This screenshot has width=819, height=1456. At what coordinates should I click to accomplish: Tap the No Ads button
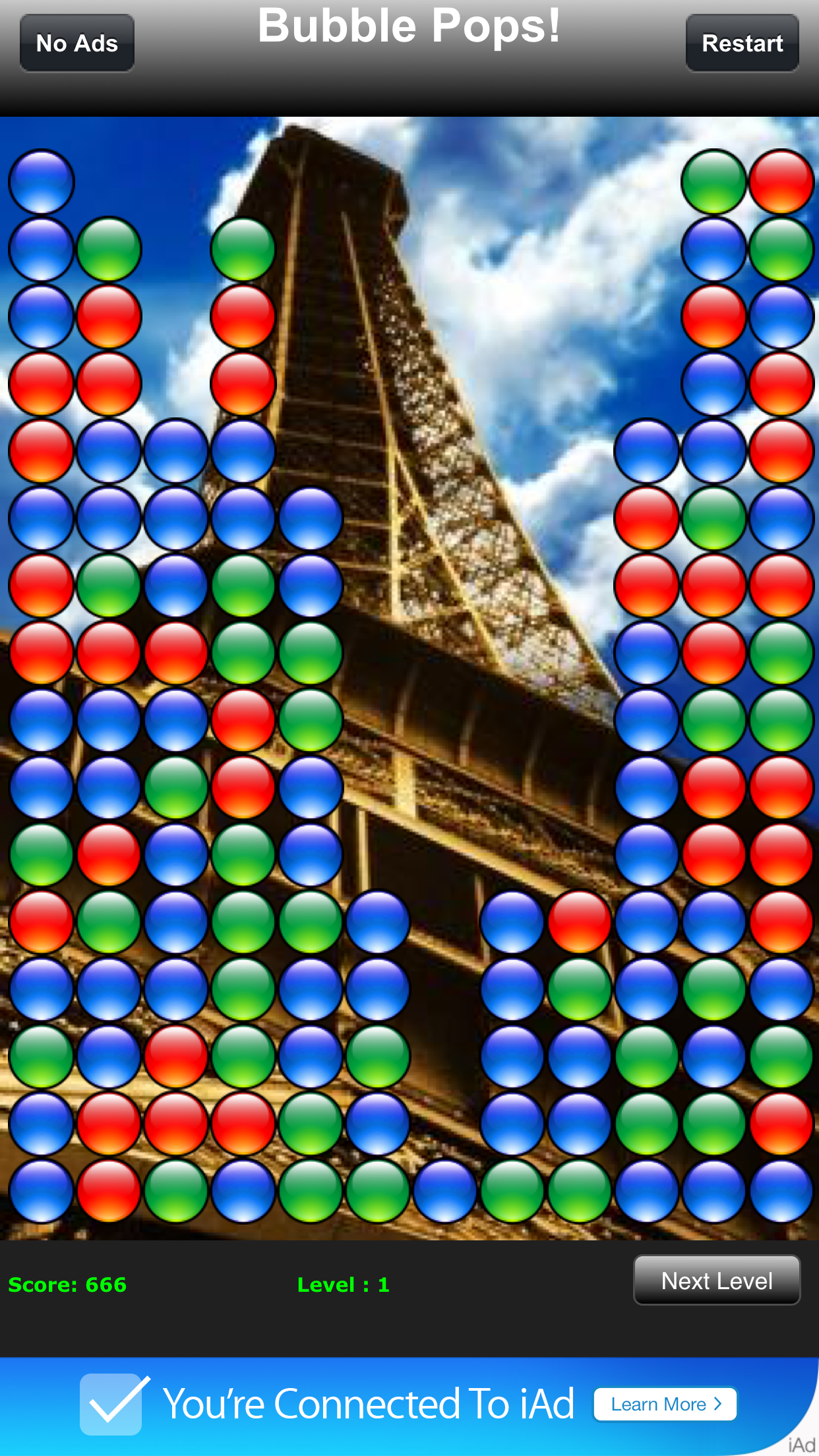click(77, 43)
